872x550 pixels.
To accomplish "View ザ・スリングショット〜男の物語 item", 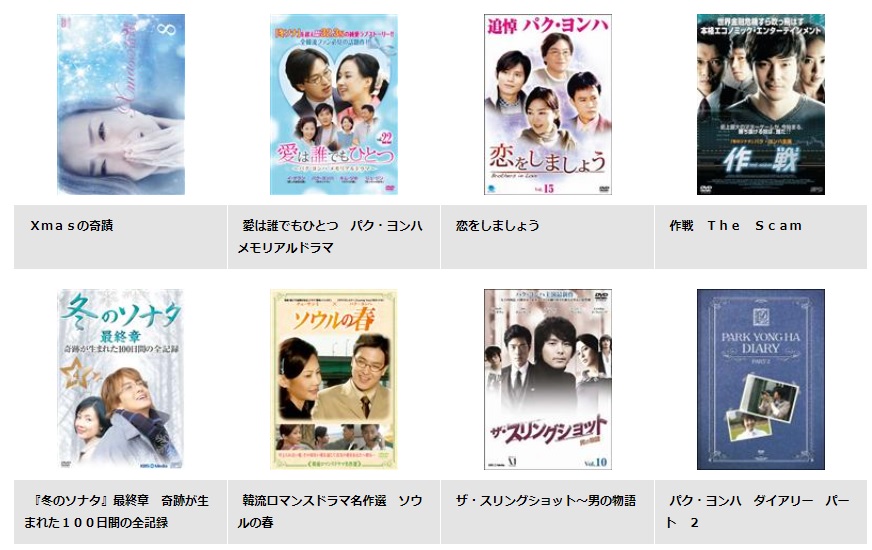I will coord(547,379).
